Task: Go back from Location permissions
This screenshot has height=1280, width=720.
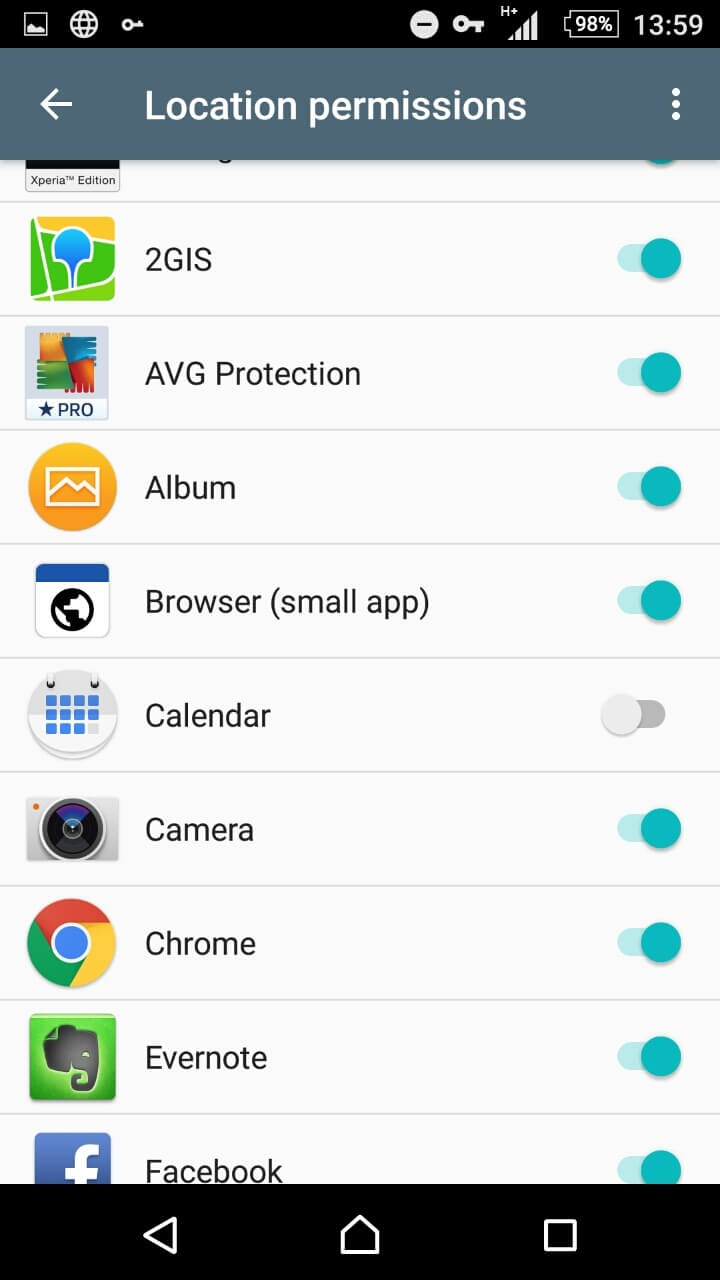Action: 56,105
